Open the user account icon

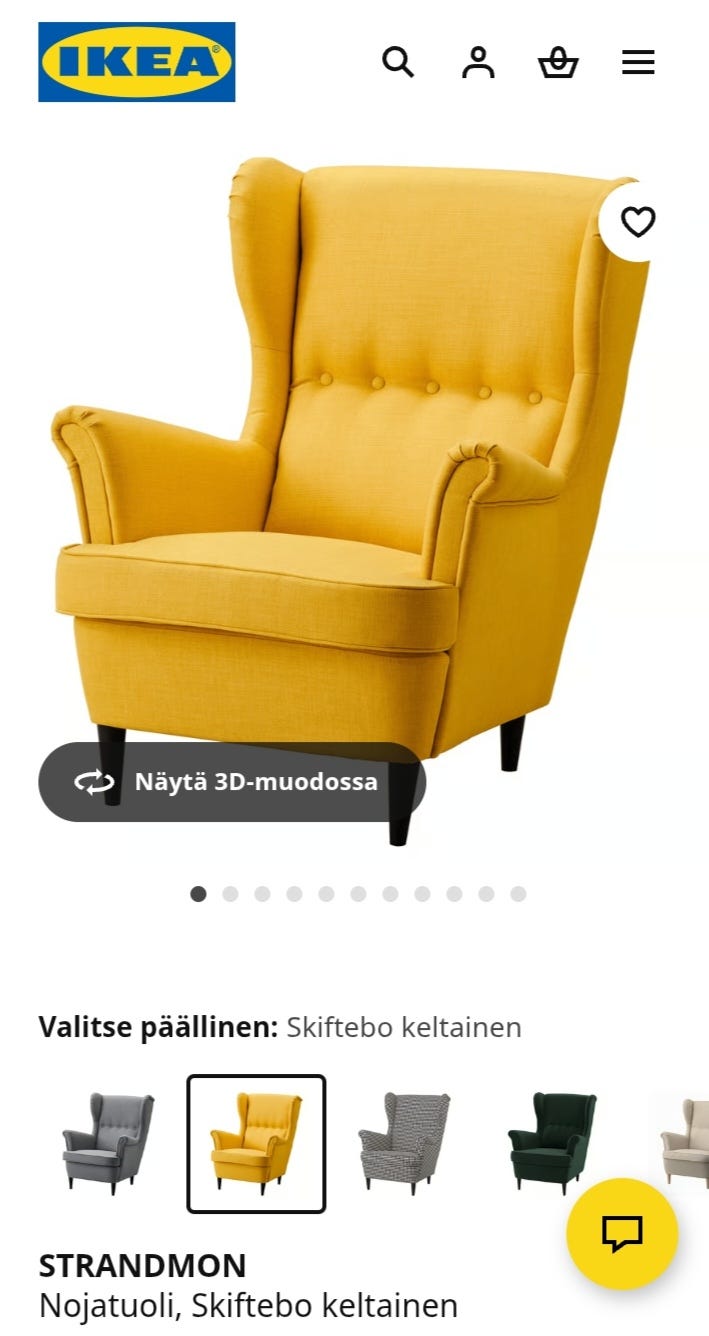tap(478, 62)
